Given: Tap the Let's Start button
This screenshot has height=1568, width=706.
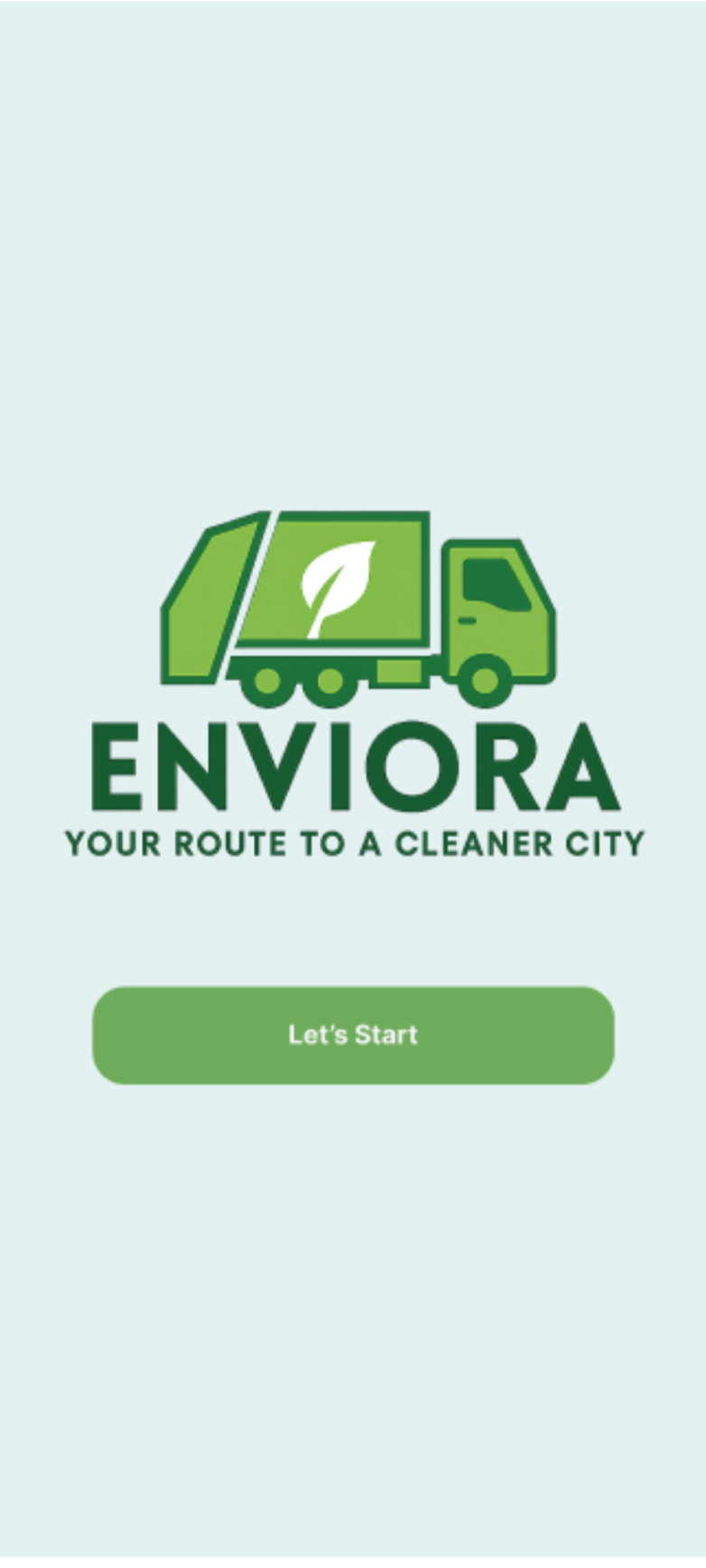Looking at the screenshot, I should tap(353, 1035).
